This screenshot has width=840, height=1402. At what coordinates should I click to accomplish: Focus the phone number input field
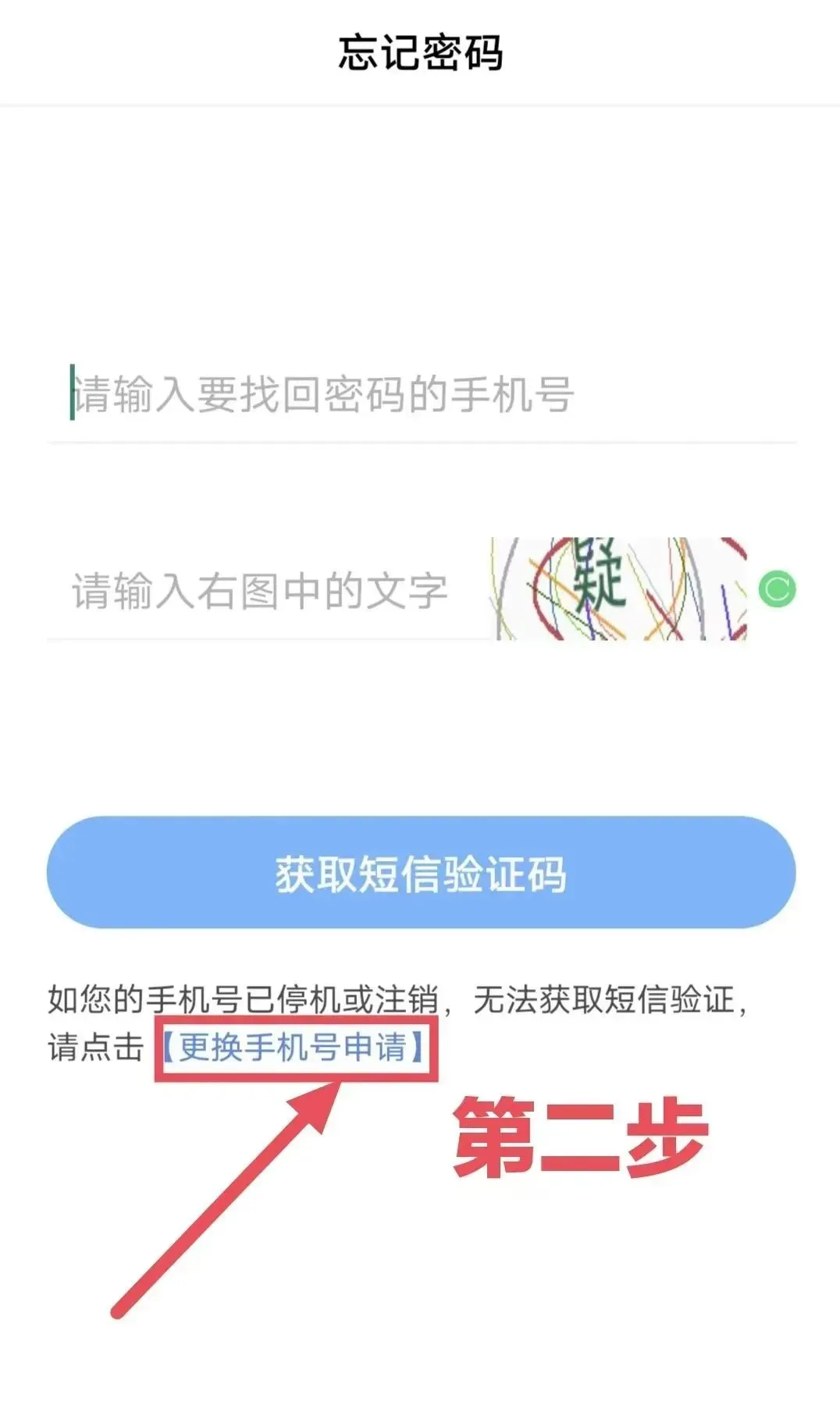422,393
